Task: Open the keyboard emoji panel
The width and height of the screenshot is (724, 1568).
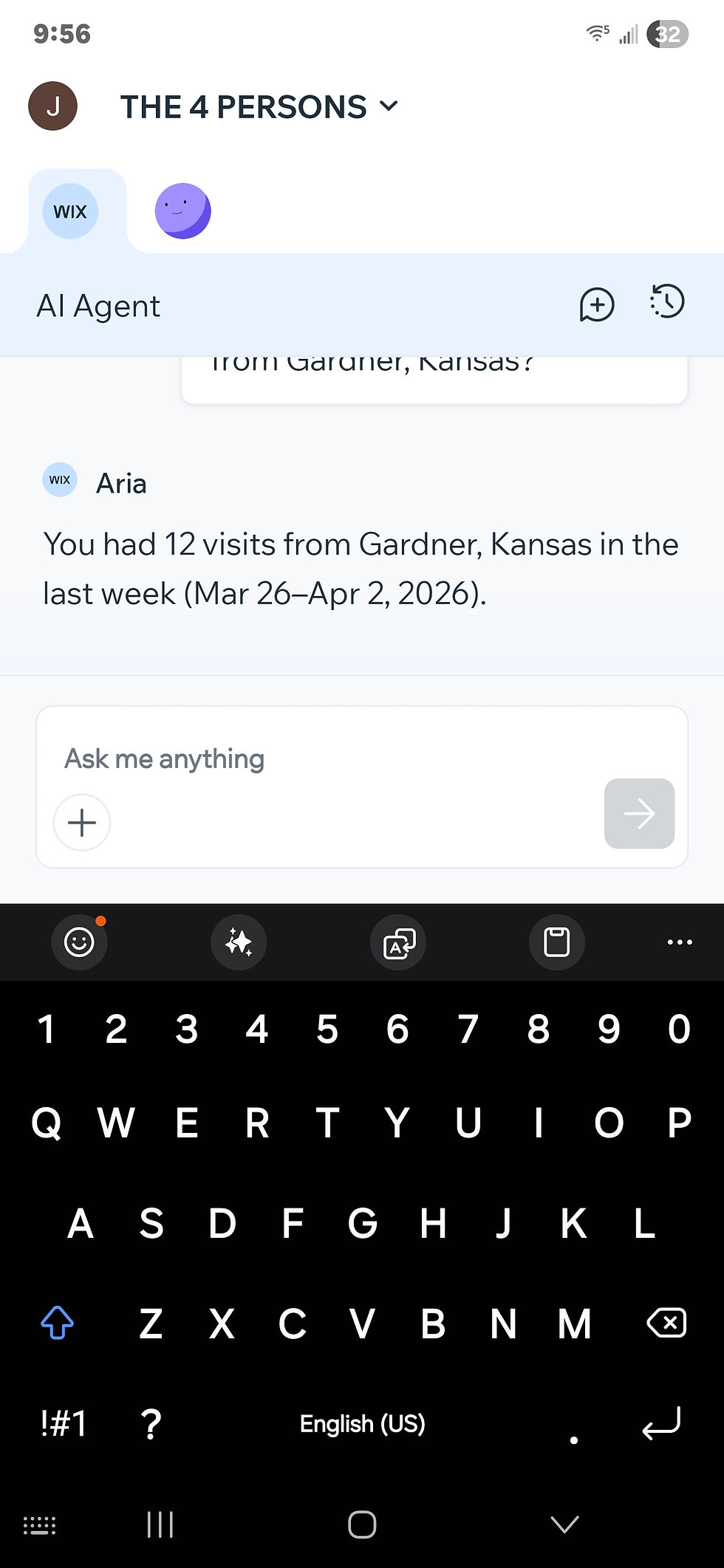Action: pos(79,942)
